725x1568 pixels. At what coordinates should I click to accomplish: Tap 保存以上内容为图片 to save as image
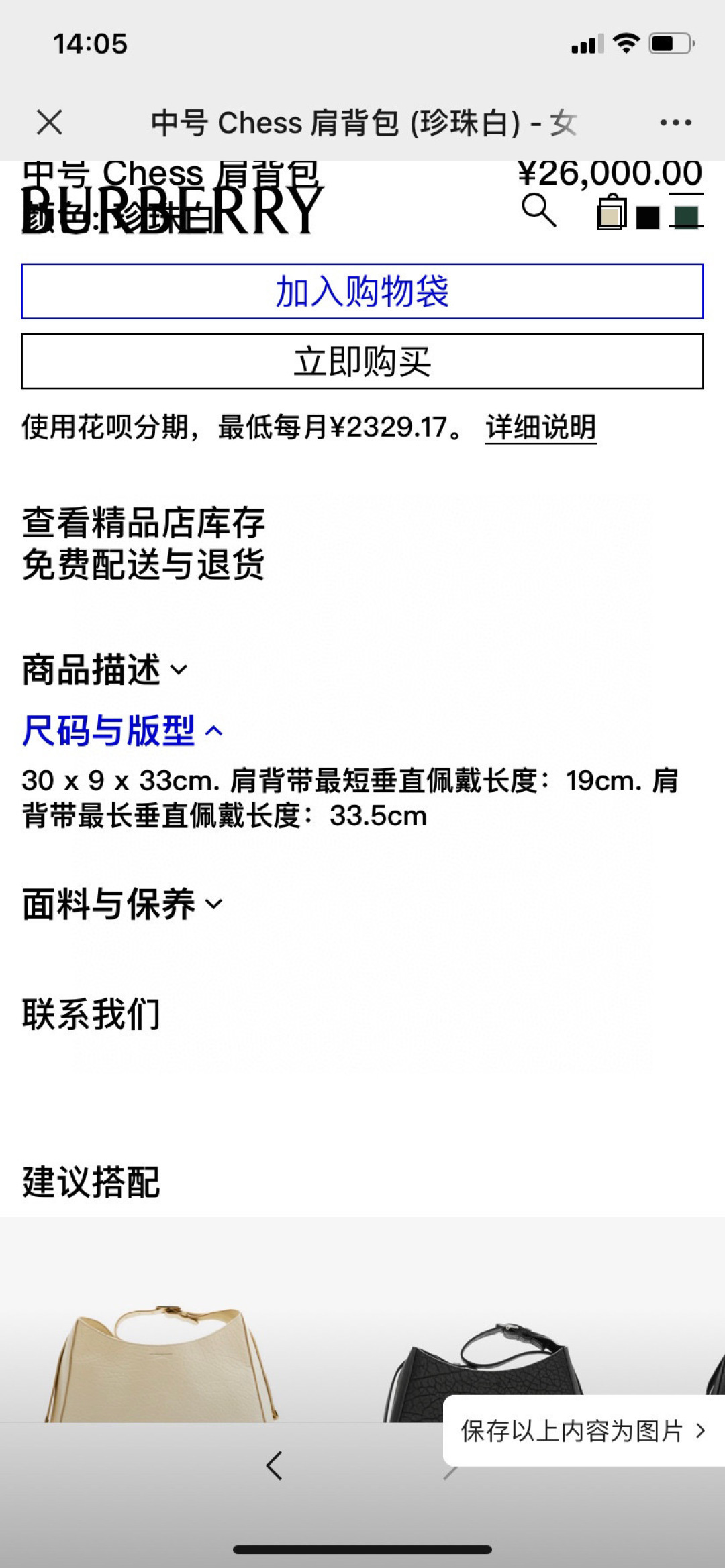[583, 1431]
